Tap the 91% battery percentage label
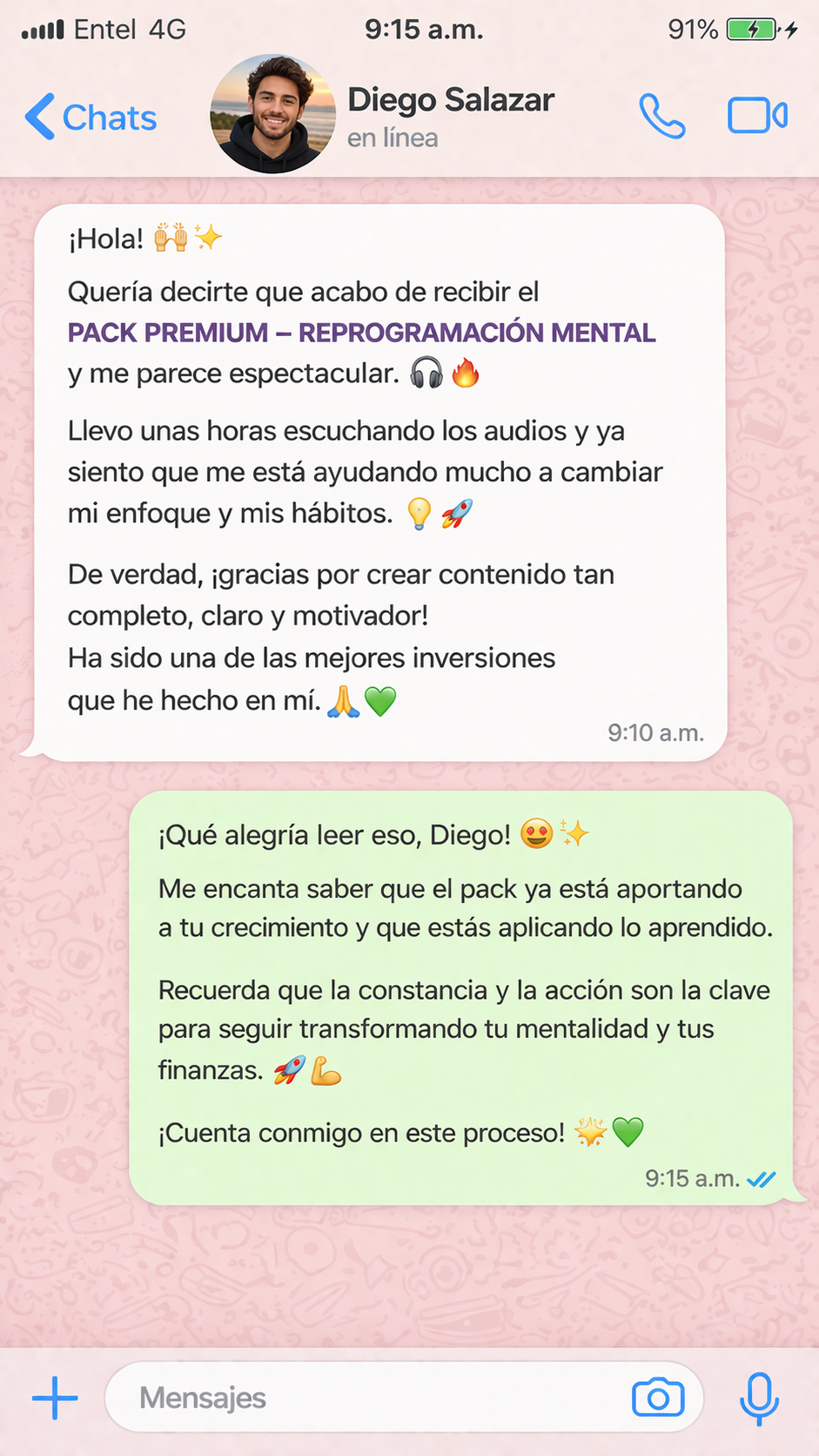 coord(694,29)
